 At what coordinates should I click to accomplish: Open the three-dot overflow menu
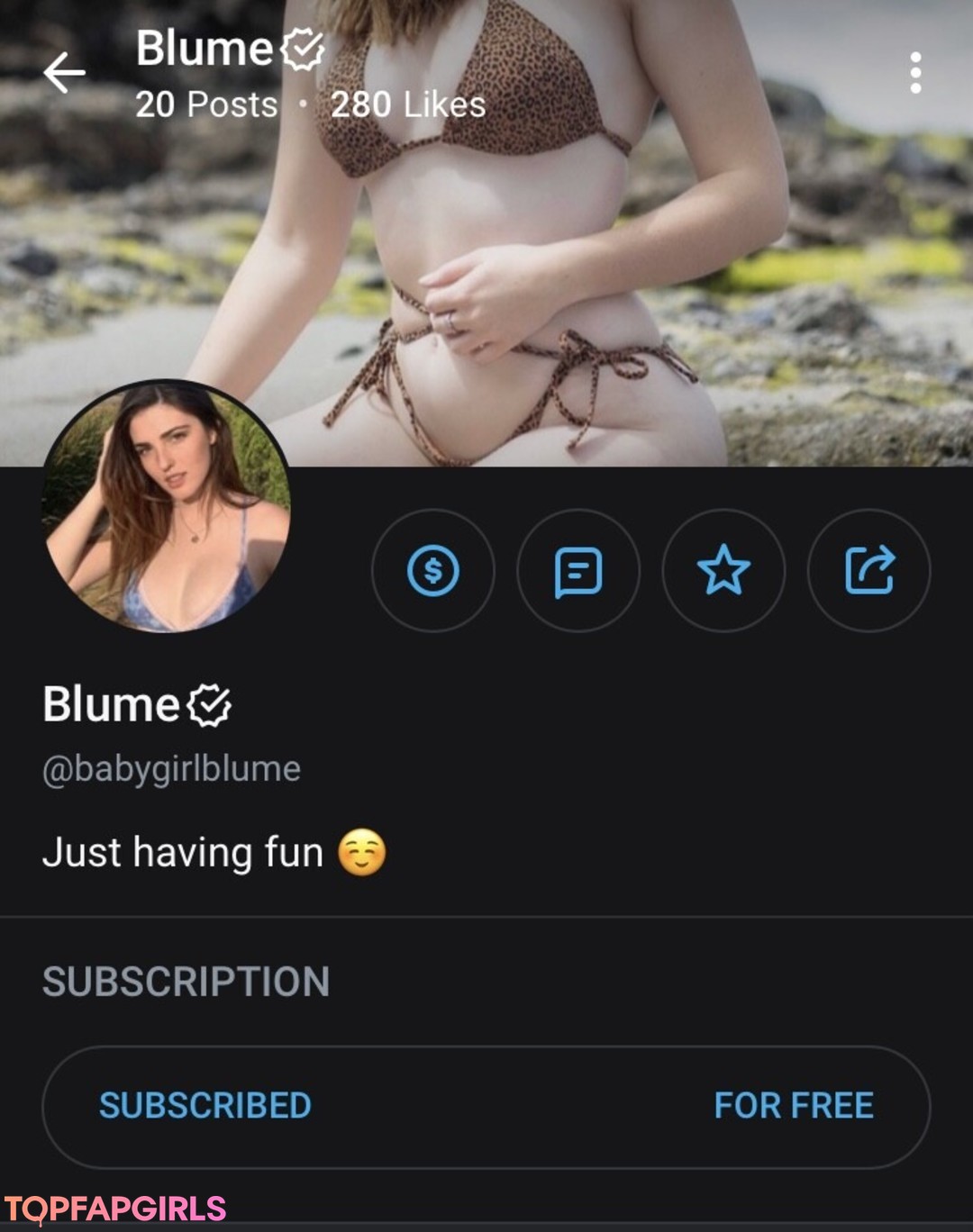915,73
